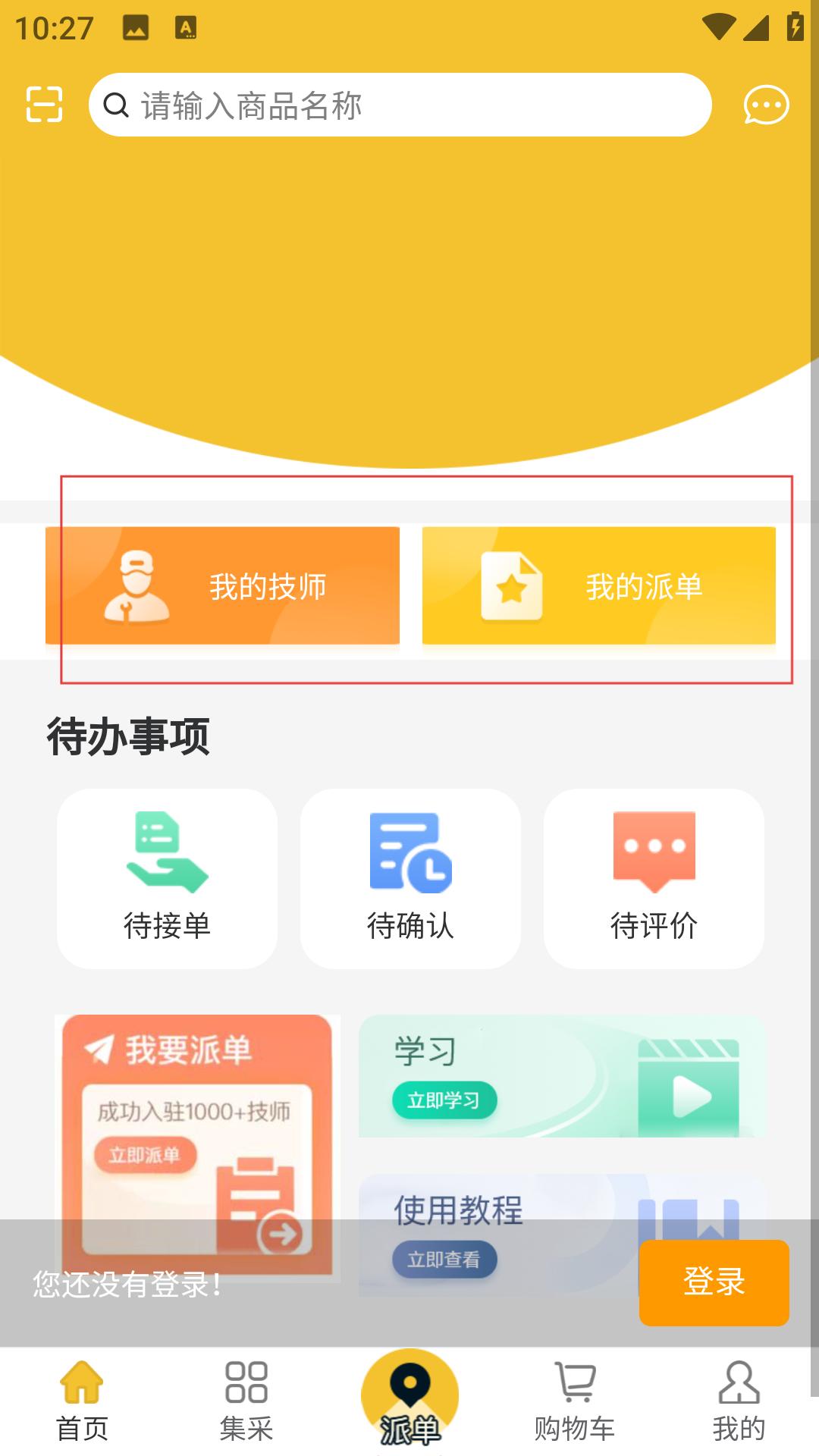Open 我的派单 card
This screenshot has width=819, height=1456.
(598, 585)
